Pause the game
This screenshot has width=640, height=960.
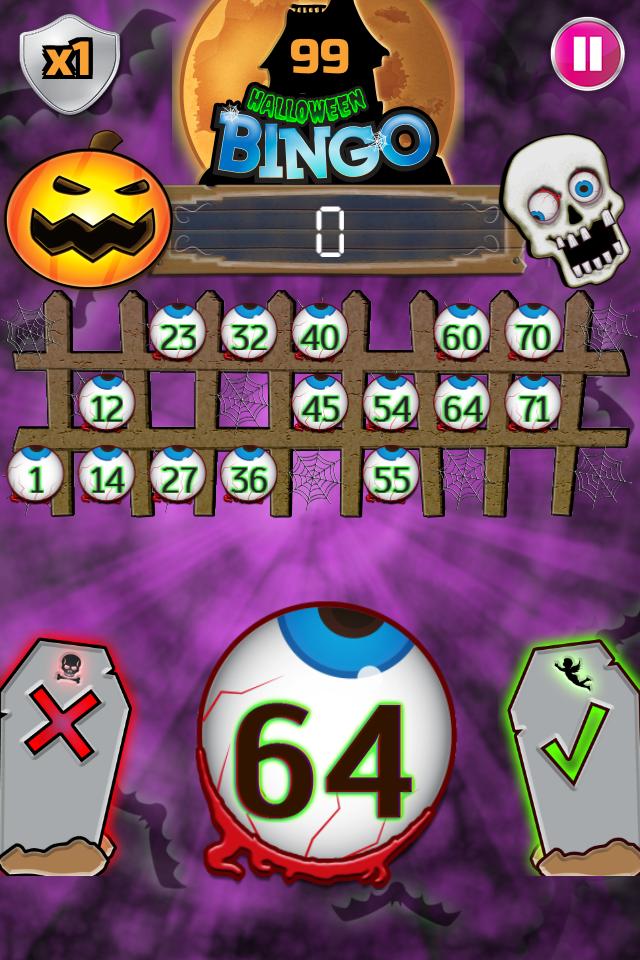click(x=587, y=53)
